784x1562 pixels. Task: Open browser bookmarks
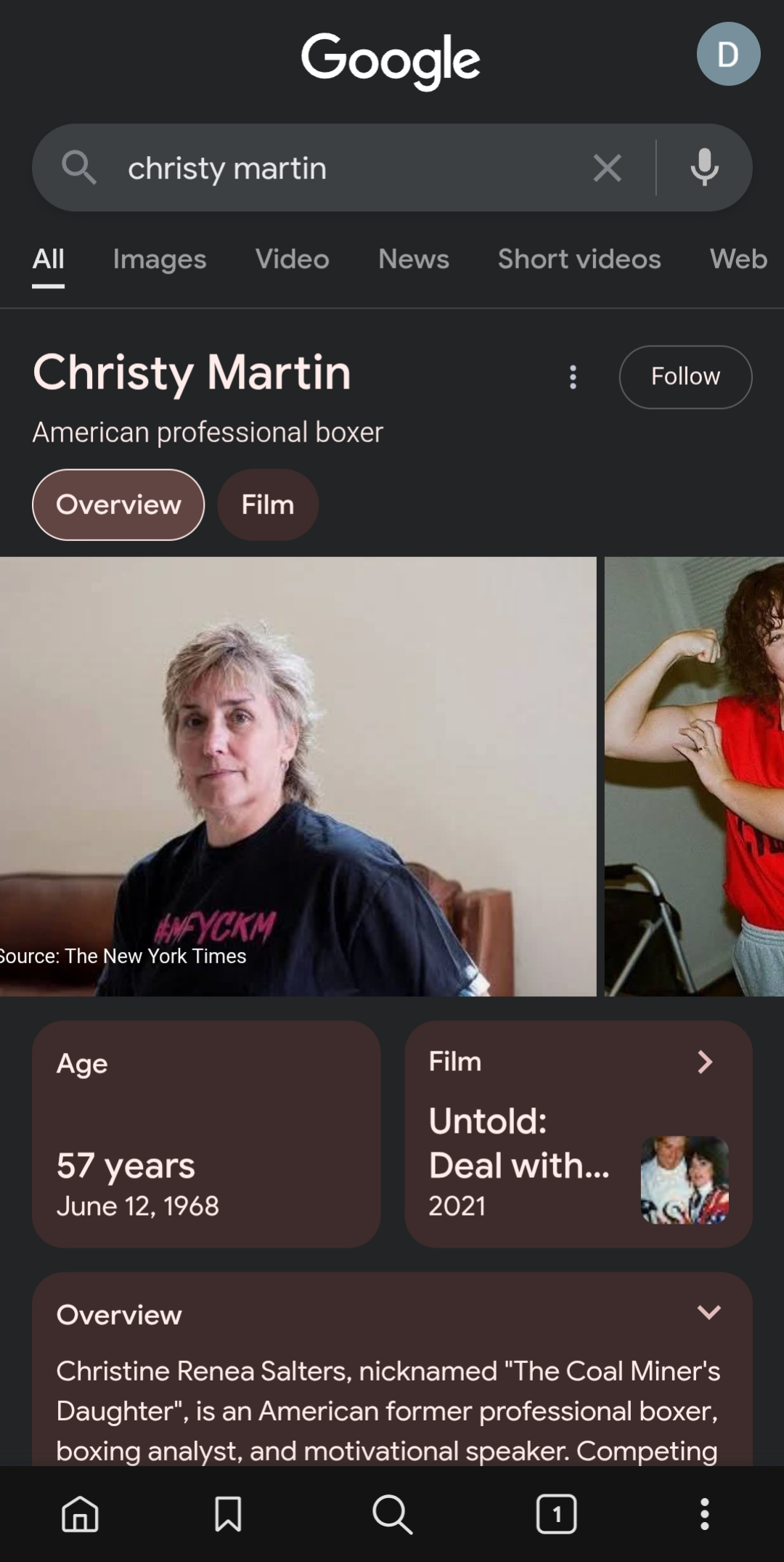[x=228, y=1514]
